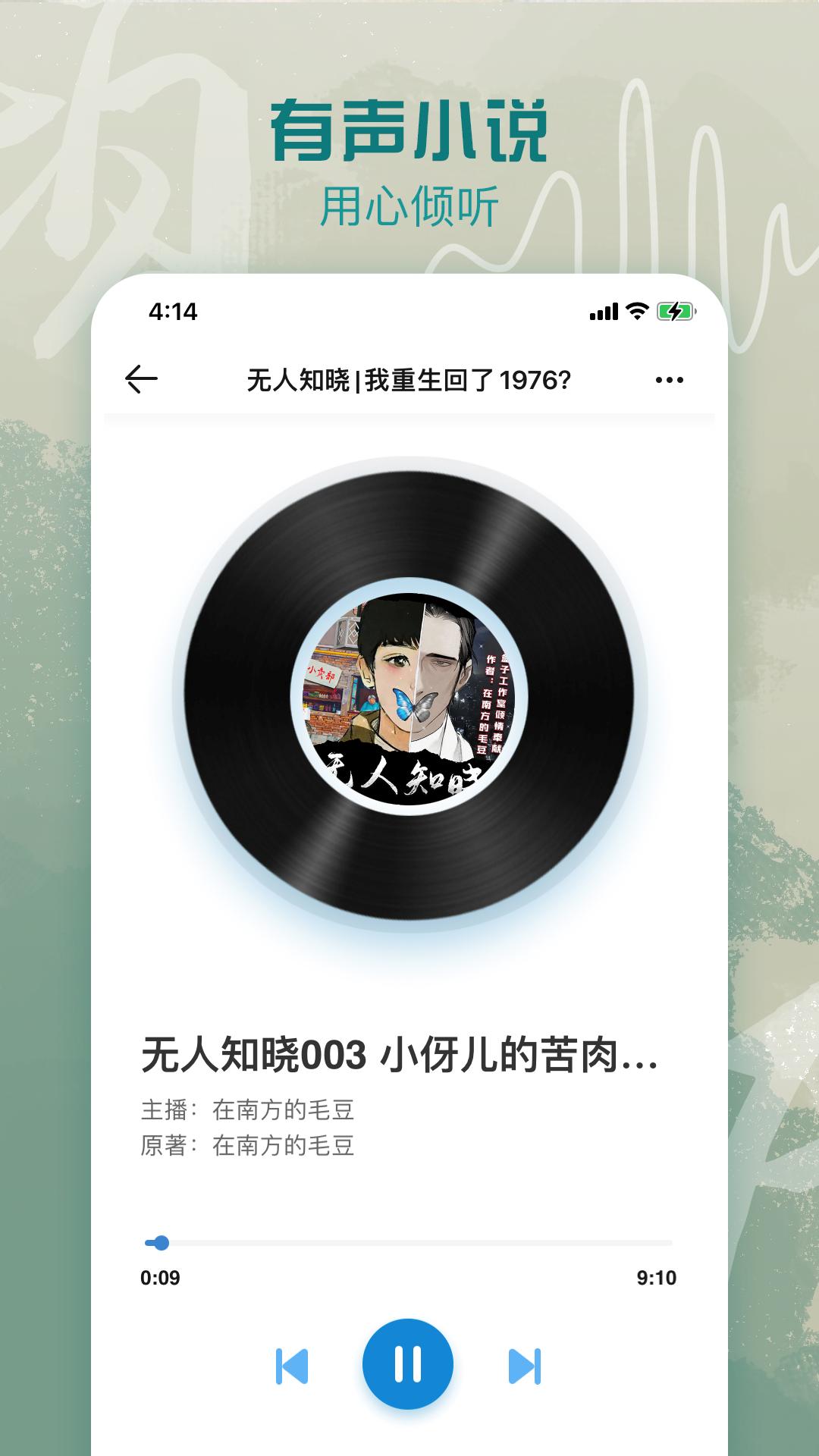
Task: Open the three-dot more options menu
Action: point(669,379)
